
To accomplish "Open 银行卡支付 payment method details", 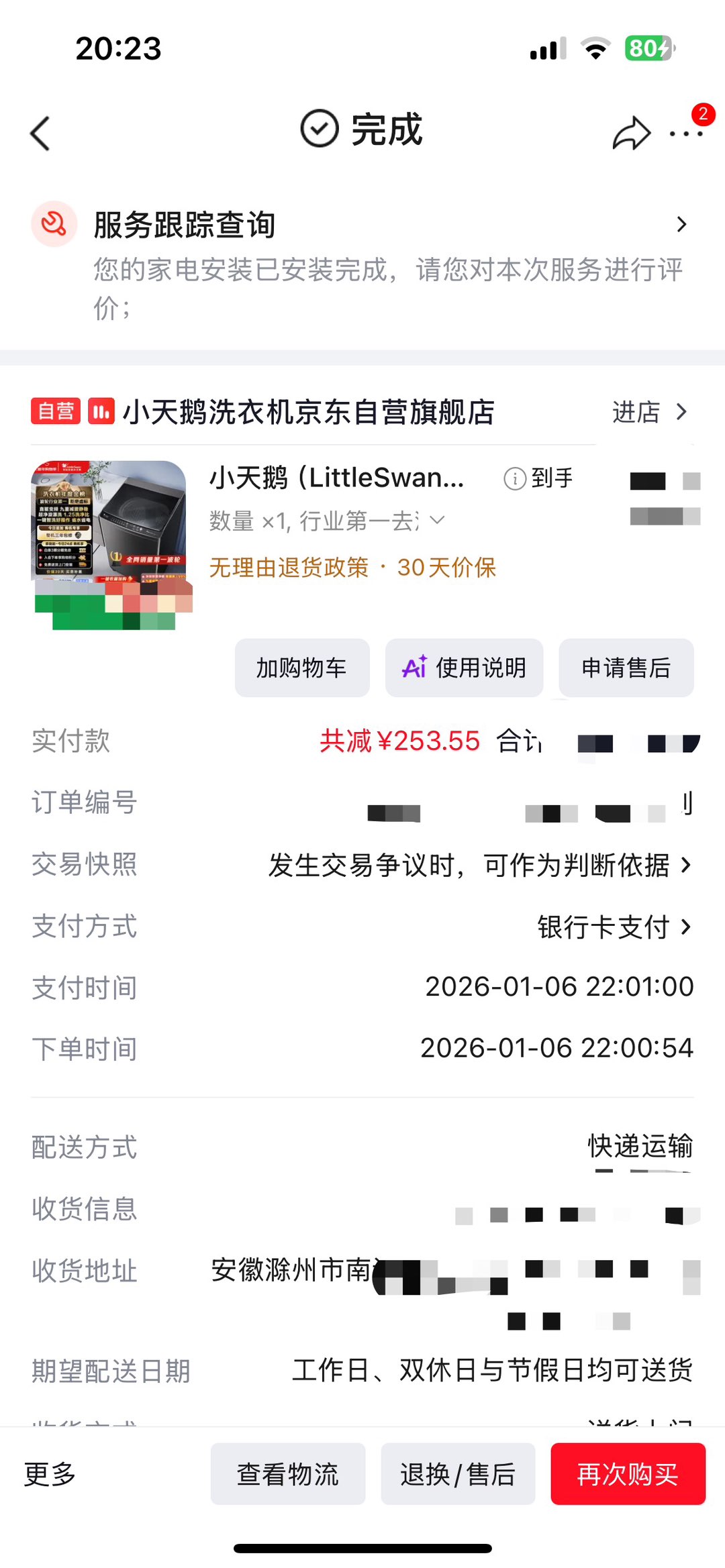I will click(614, 927).
